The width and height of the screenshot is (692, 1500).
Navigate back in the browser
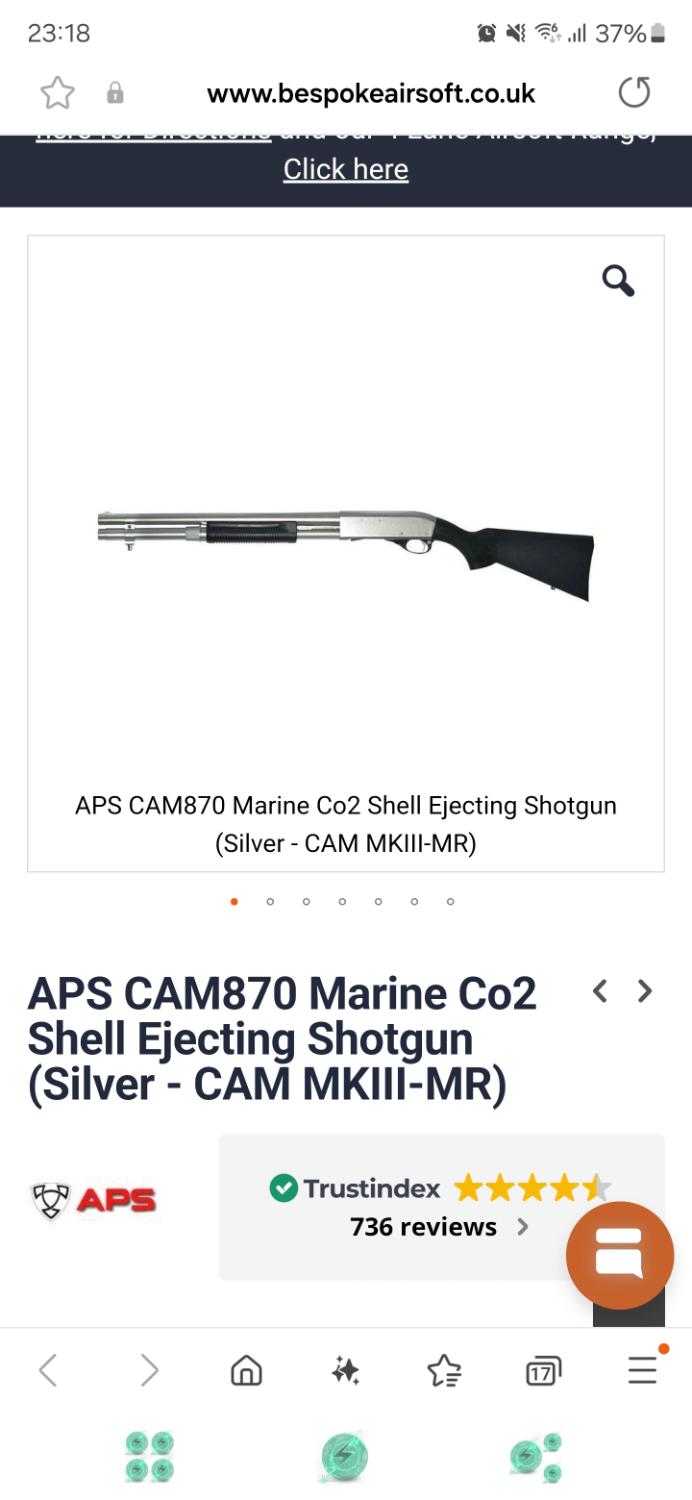click(x=48, y=1370)
